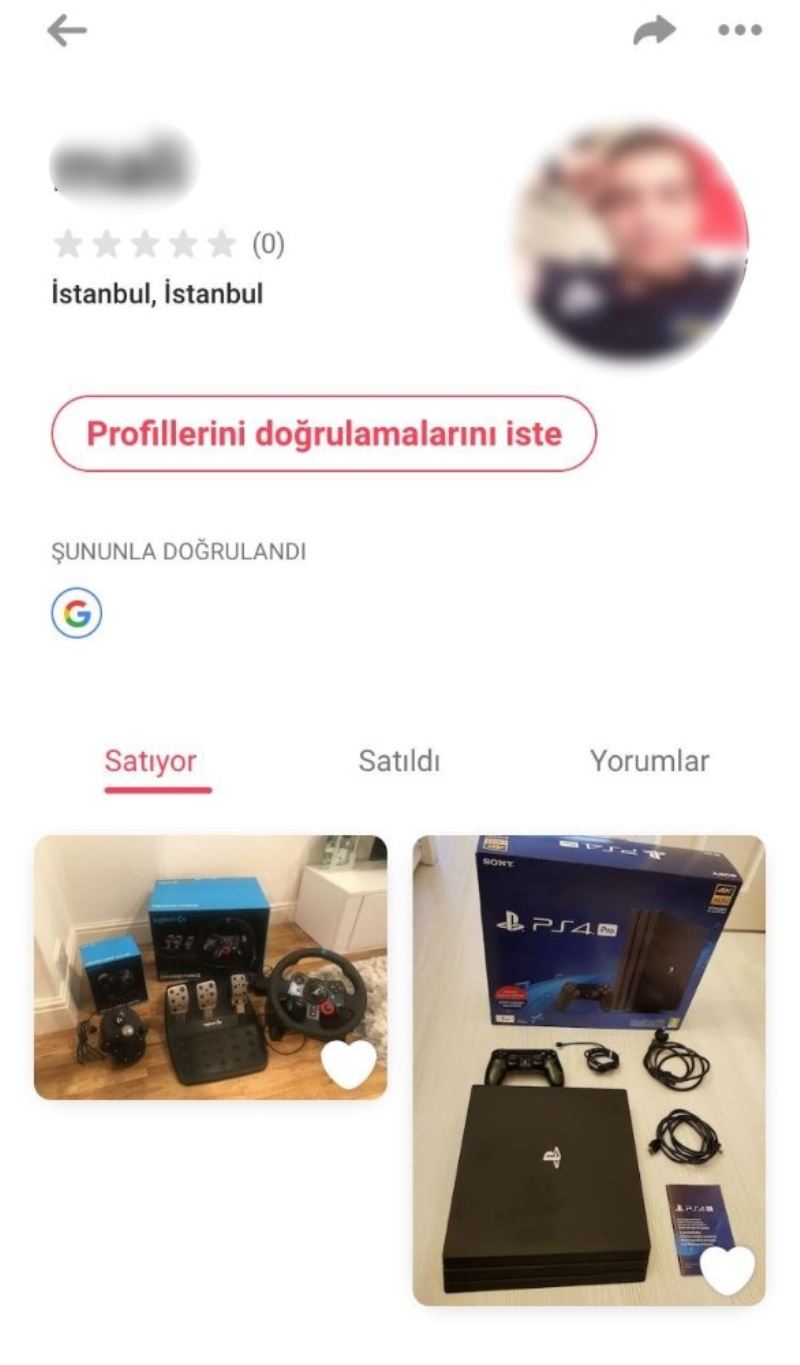Viewport: 800px width, 1365px height.
Task: Favorite the steering wheel listing
Action: pos(349,1064)
